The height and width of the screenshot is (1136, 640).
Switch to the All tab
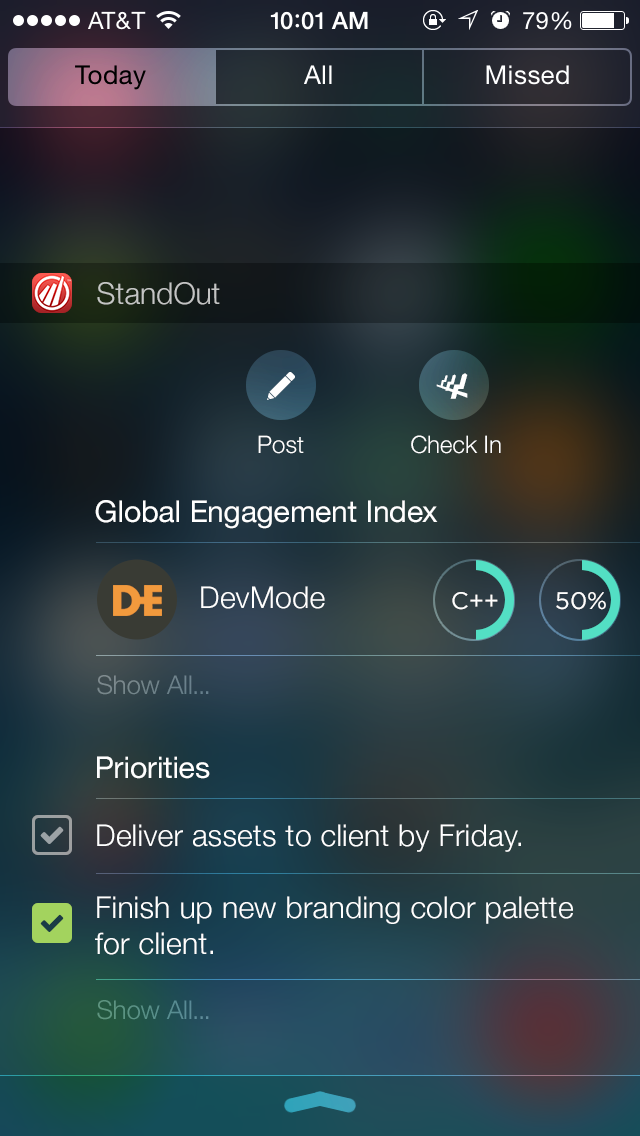click(319, 76)
